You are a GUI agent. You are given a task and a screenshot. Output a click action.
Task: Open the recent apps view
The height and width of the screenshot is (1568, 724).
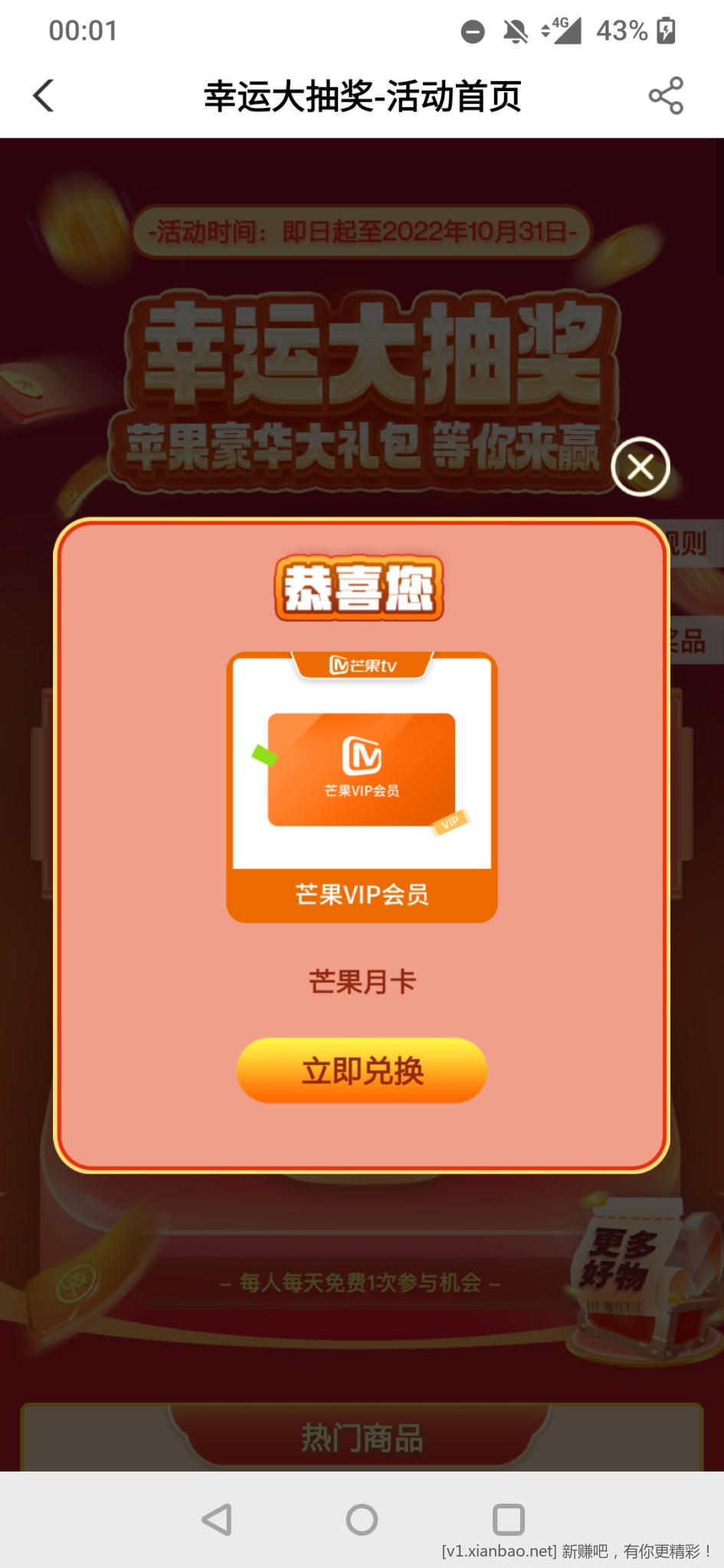[508, 1520]
